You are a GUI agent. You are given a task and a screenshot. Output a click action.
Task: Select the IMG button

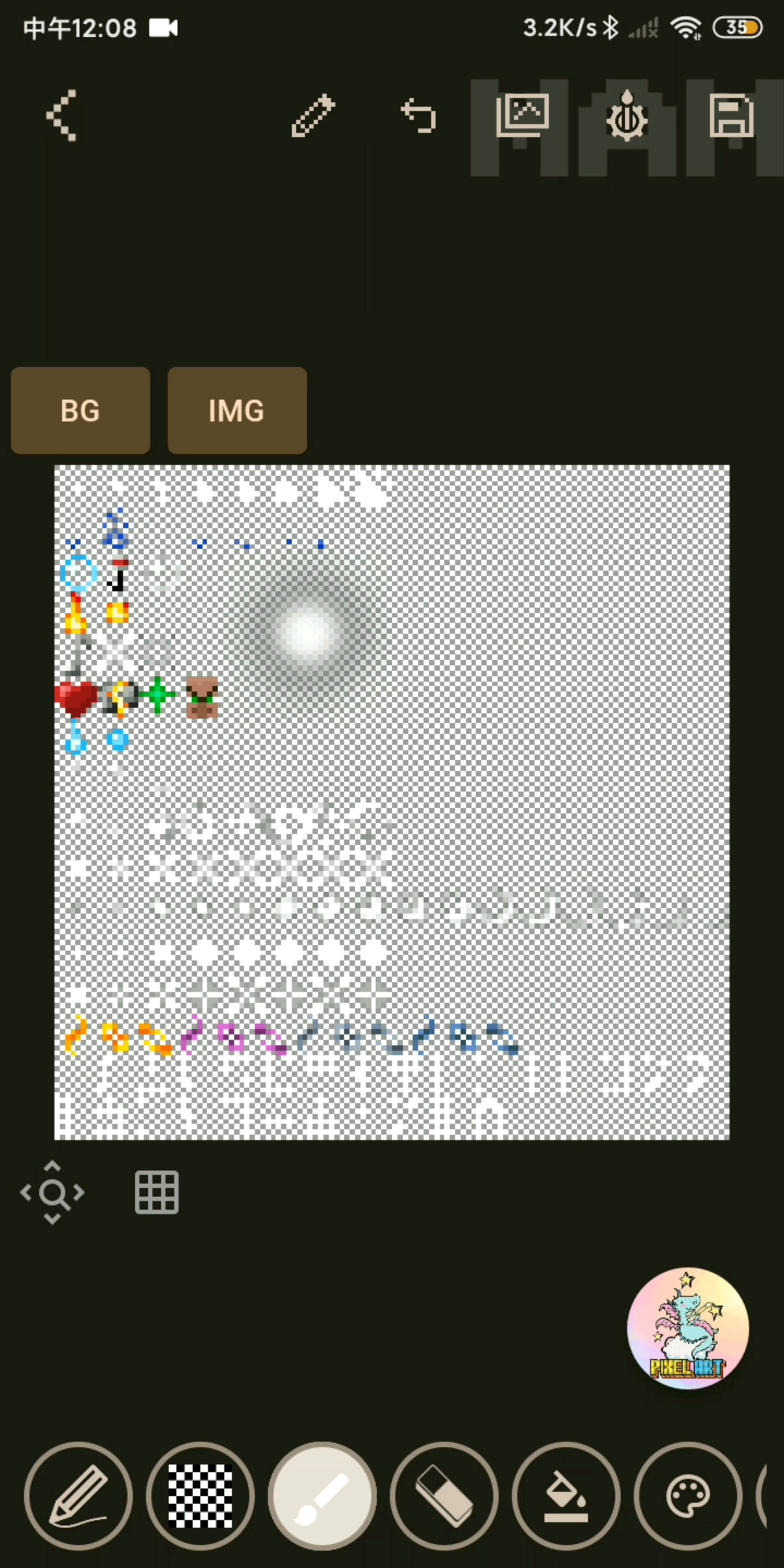(237, 410)
